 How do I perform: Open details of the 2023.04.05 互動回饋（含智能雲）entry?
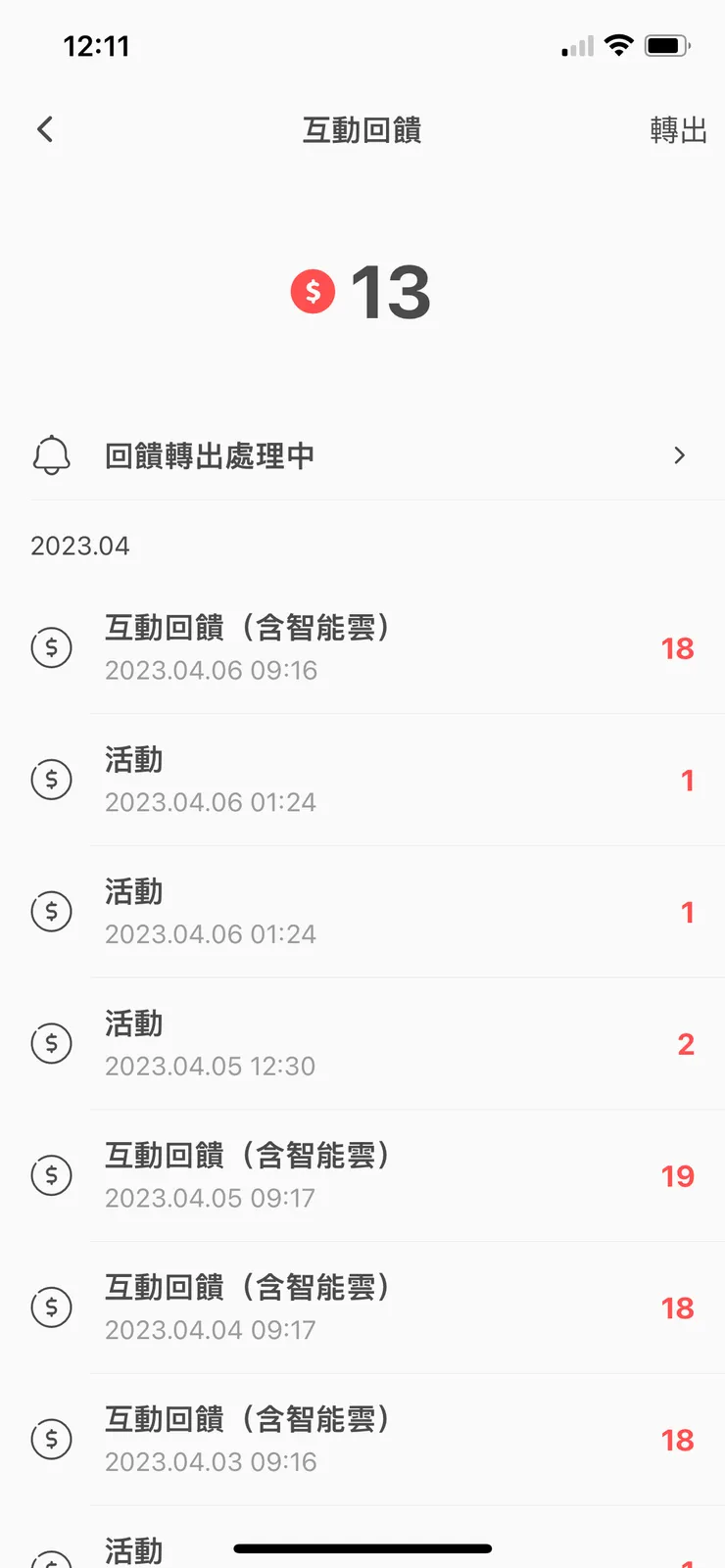pos(362,1174)
